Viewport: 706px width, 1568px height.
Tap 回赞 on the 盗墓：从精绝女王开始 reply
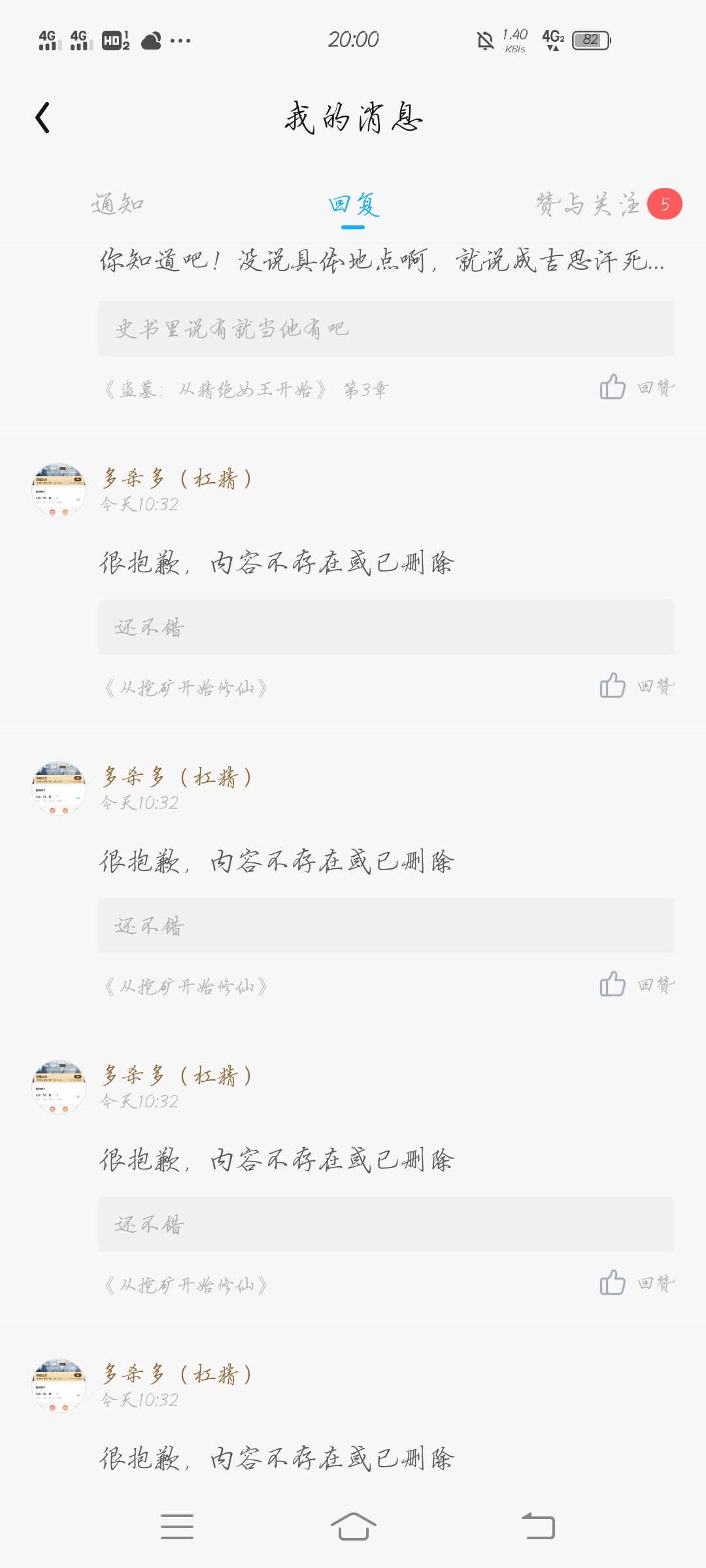(x=637, y=388)
